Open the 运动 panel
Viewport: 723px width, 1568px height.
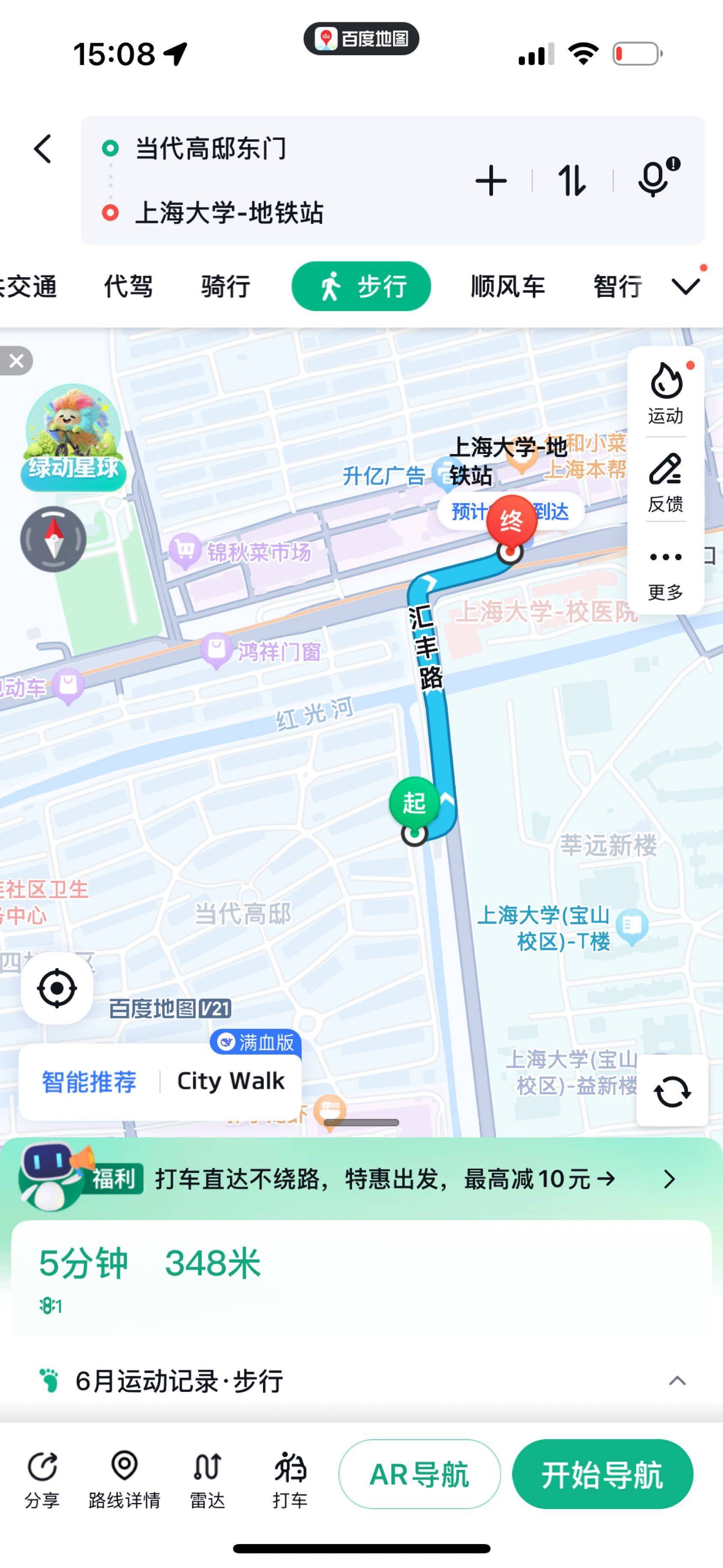[x=666, y=393]
